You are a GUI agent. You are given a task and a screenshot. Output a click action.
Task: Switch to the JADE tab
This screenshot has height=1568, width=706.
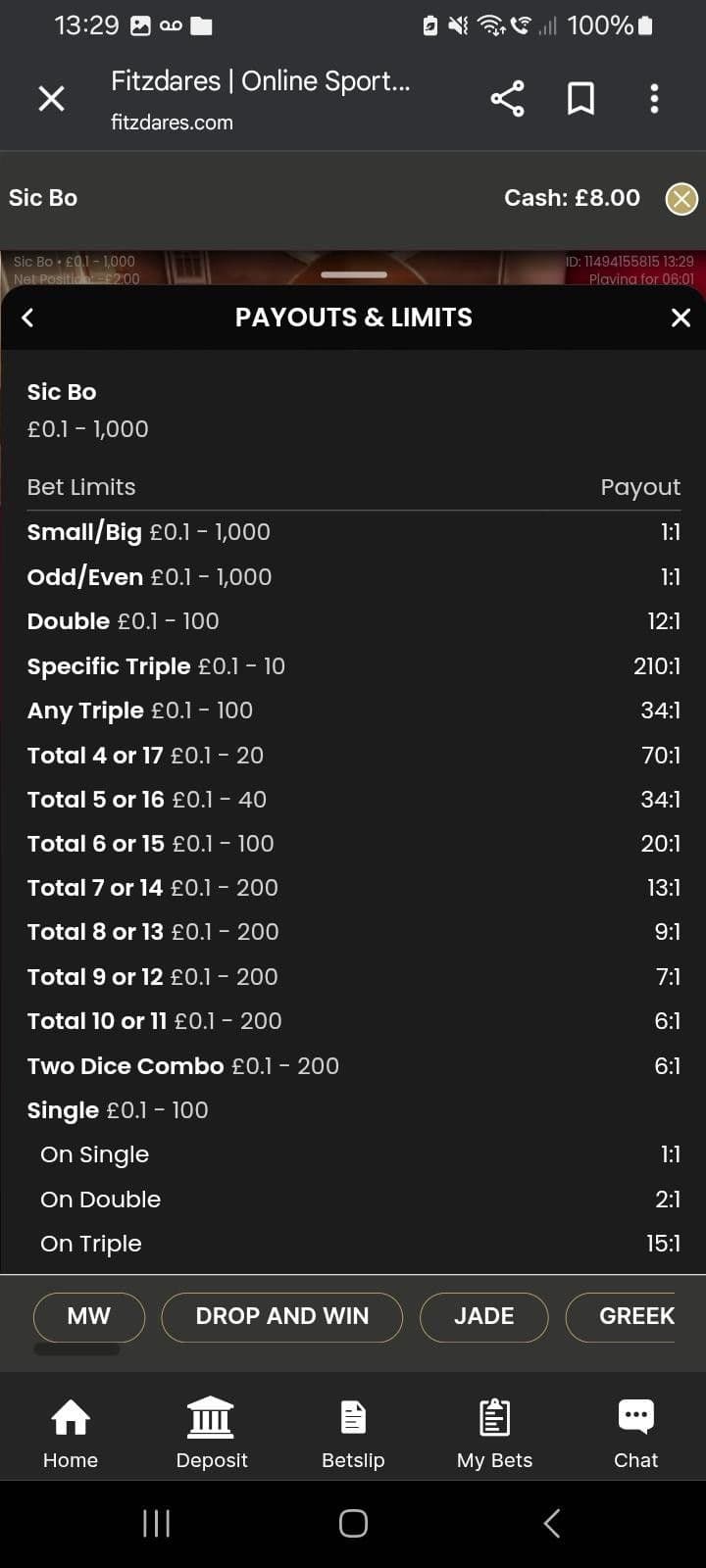tap(483, 1316)
